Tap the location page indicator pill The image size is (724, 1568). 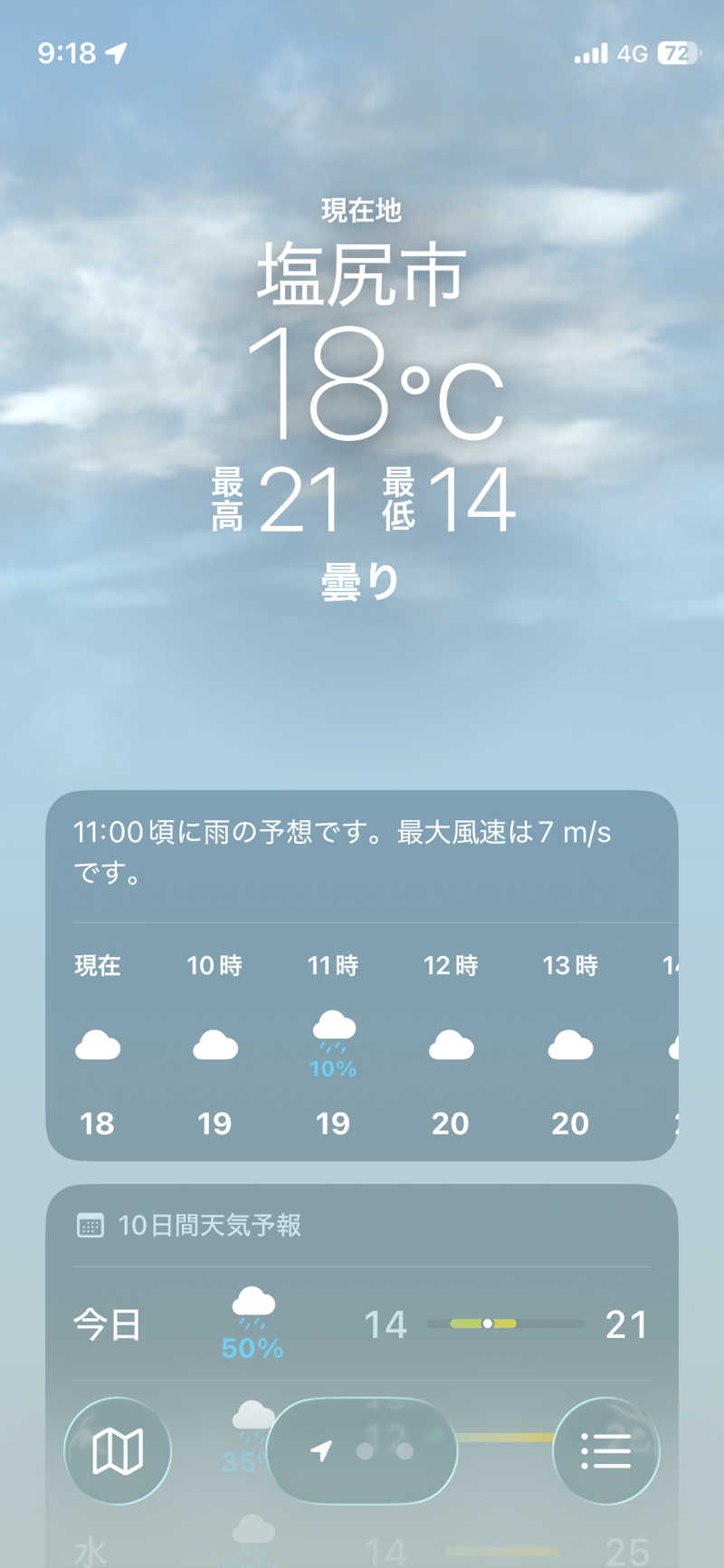tap(362, 1451)
